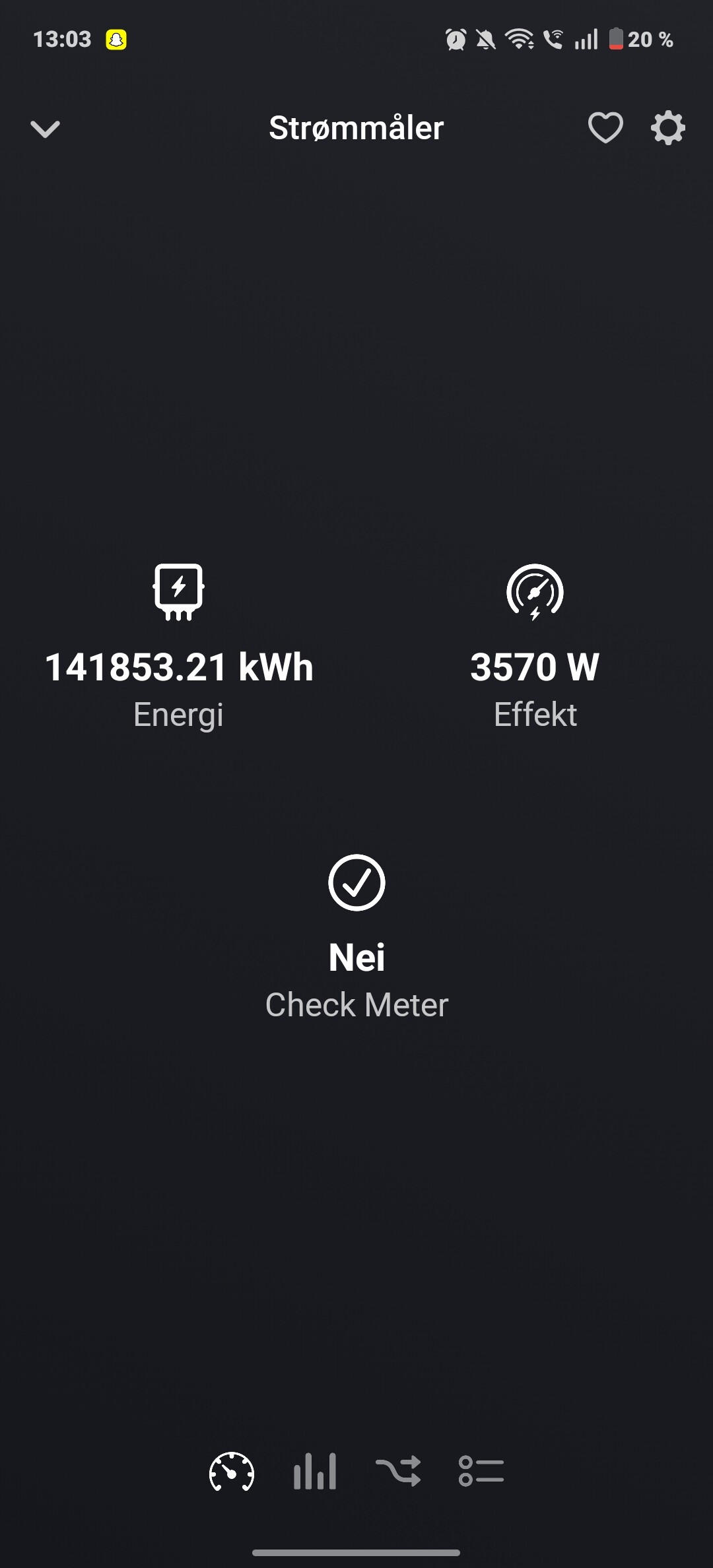Add Strømmåler to favorites
Screen dimensions: 713x1568
tap(605, 127)
